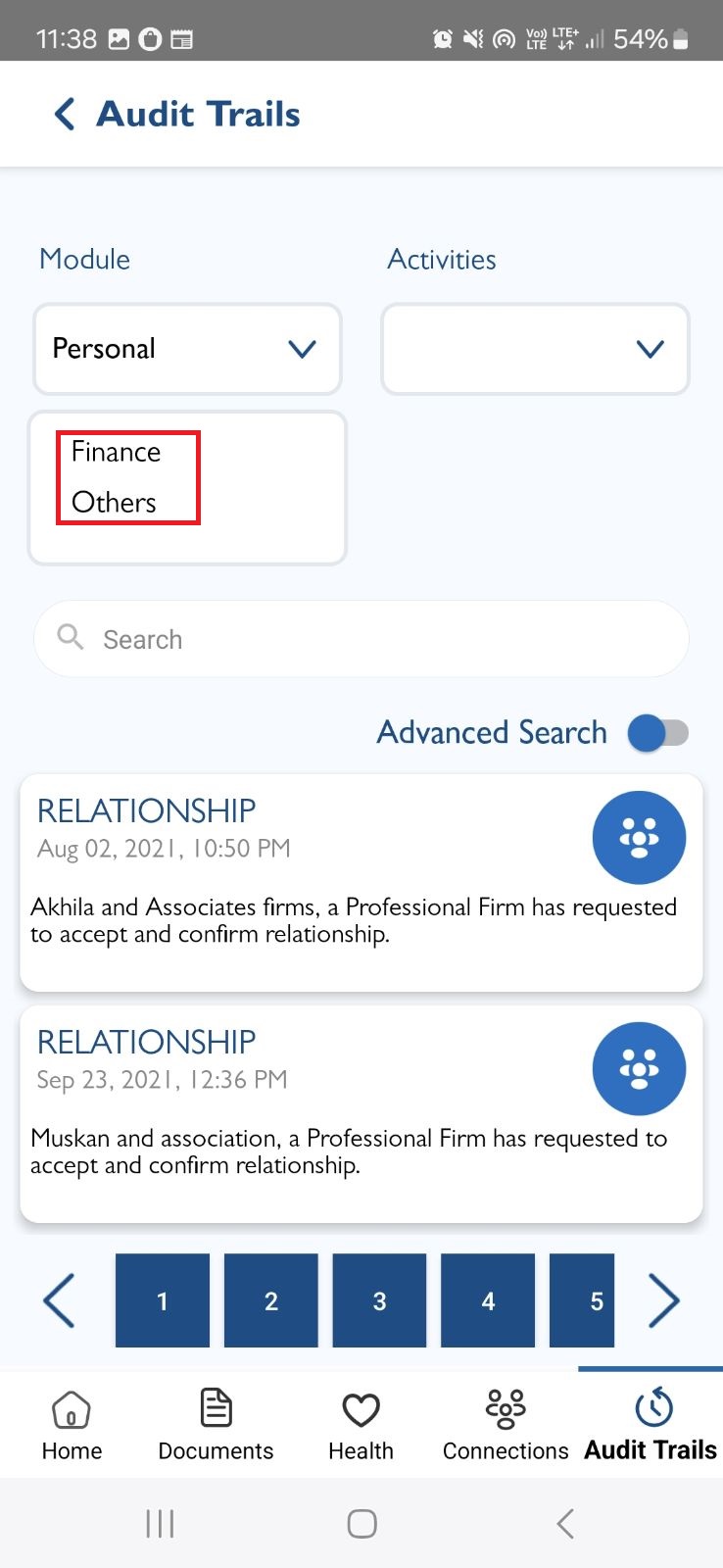Open the Connections tab

click(506, 1426)
